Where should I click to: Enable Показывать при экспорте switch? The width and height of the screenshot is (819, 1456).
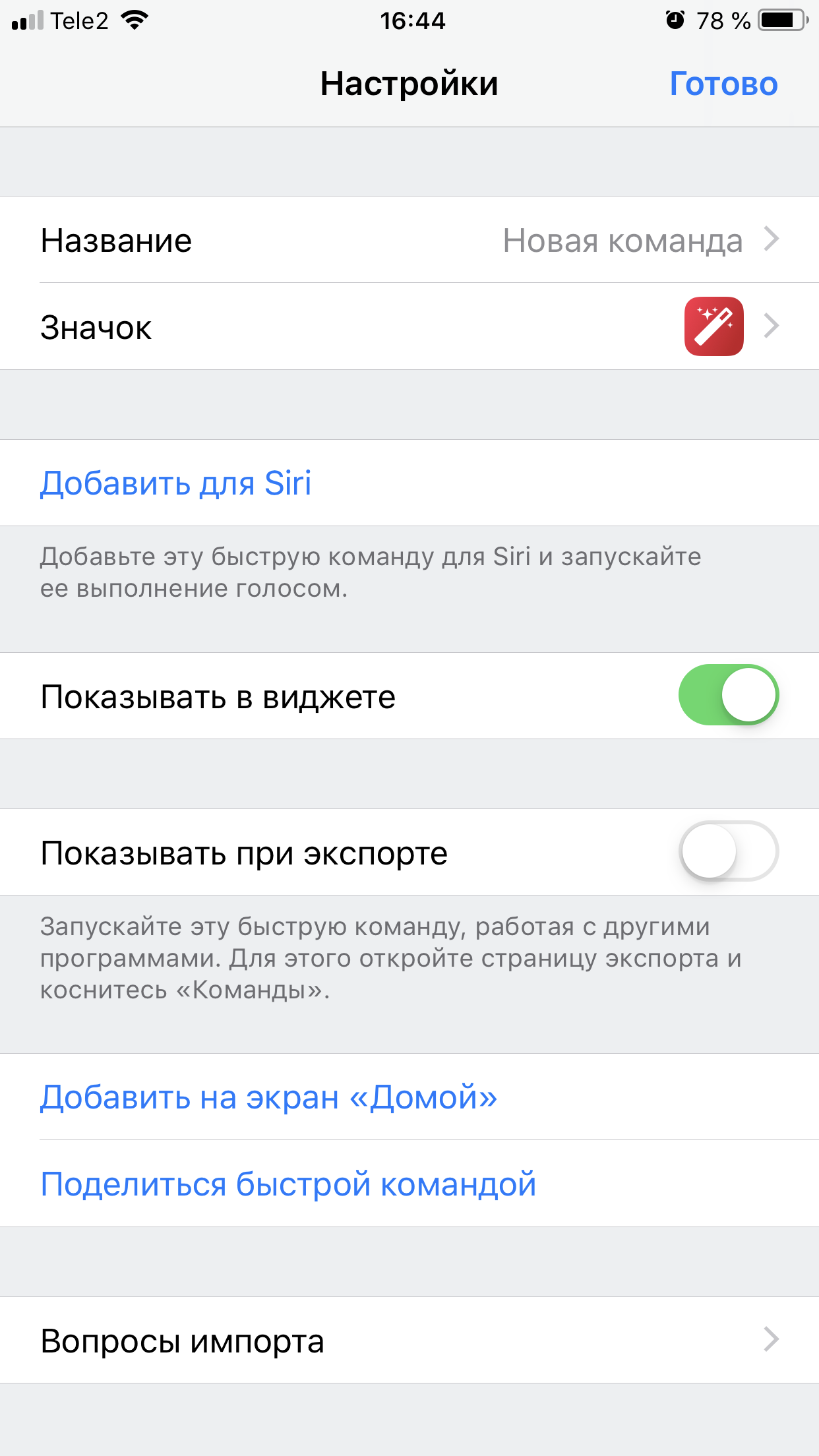pos(729,851)
